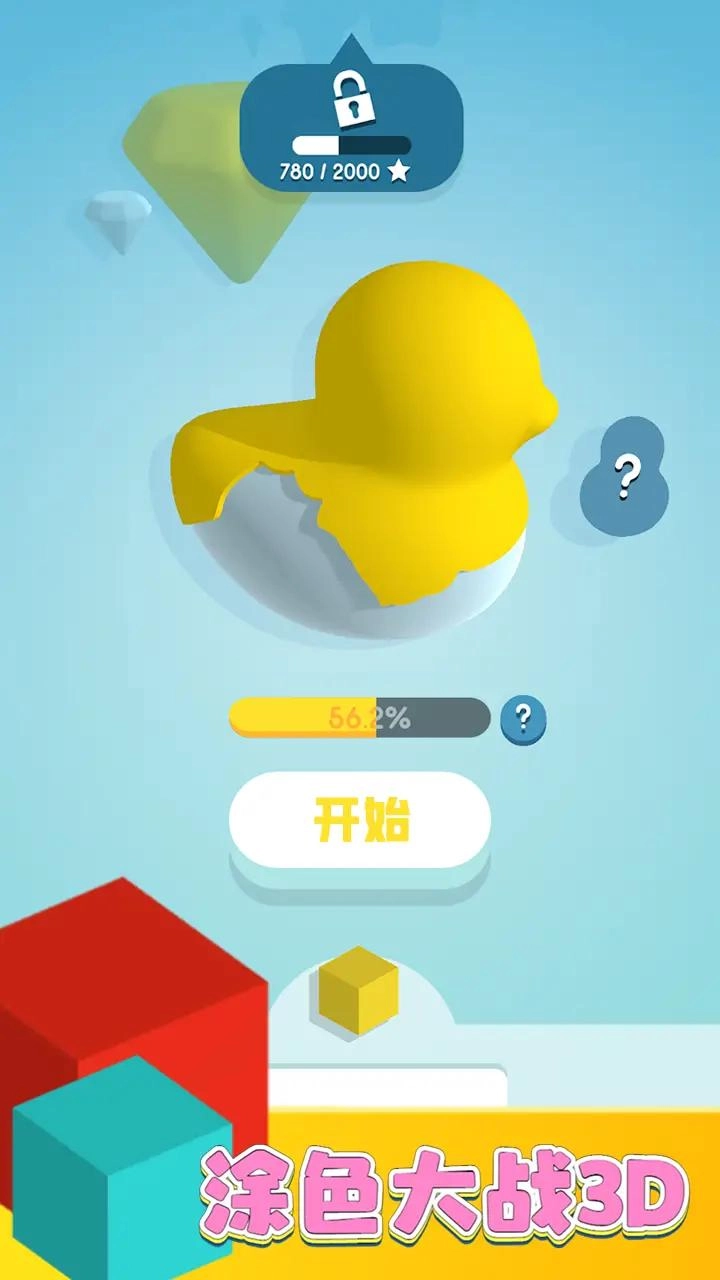This screenshot has height=1280, width=720.
Task: Tap the 56.2% percentage label
Action: [370, 716]
